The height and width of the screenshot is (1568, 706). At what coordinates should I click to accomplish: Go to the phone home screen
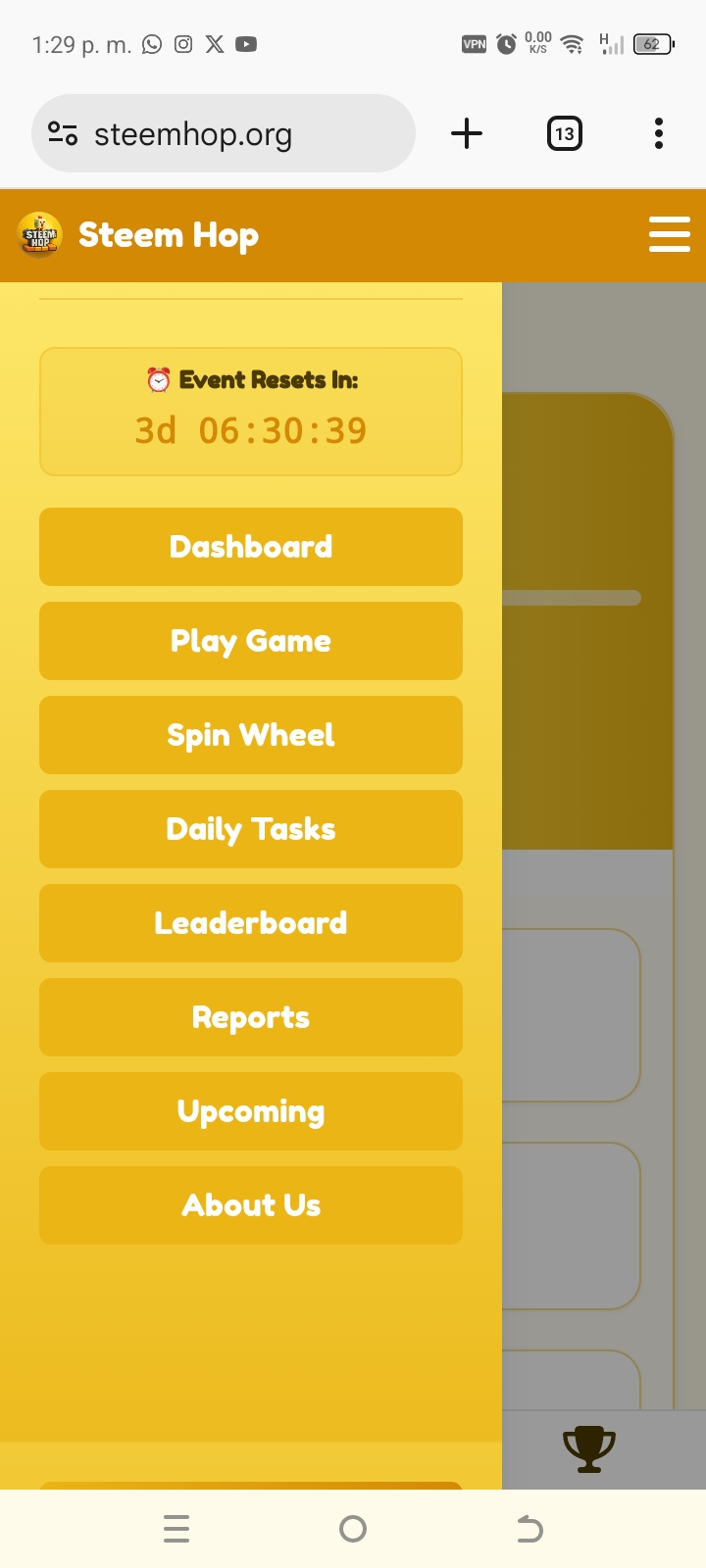click(353, 1529)
